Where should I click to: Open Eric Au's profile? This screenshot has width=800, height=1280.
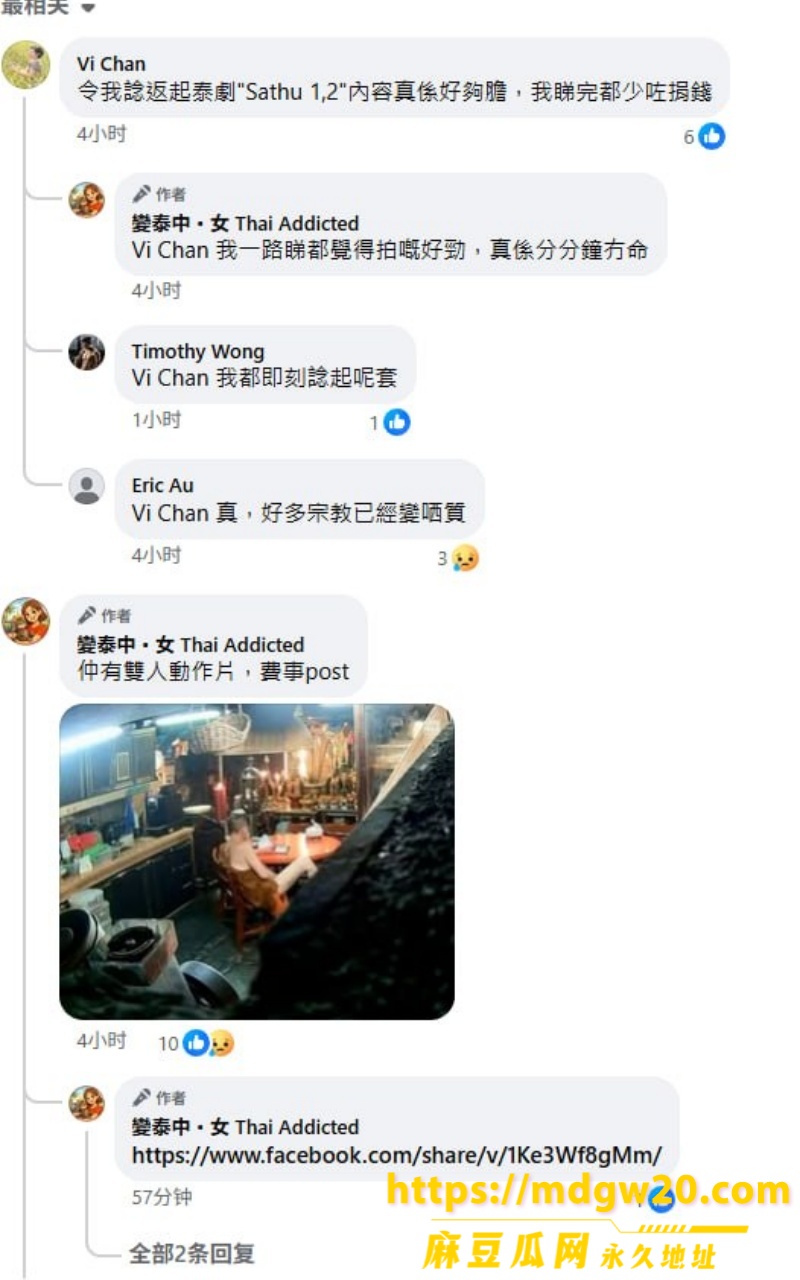163,486
